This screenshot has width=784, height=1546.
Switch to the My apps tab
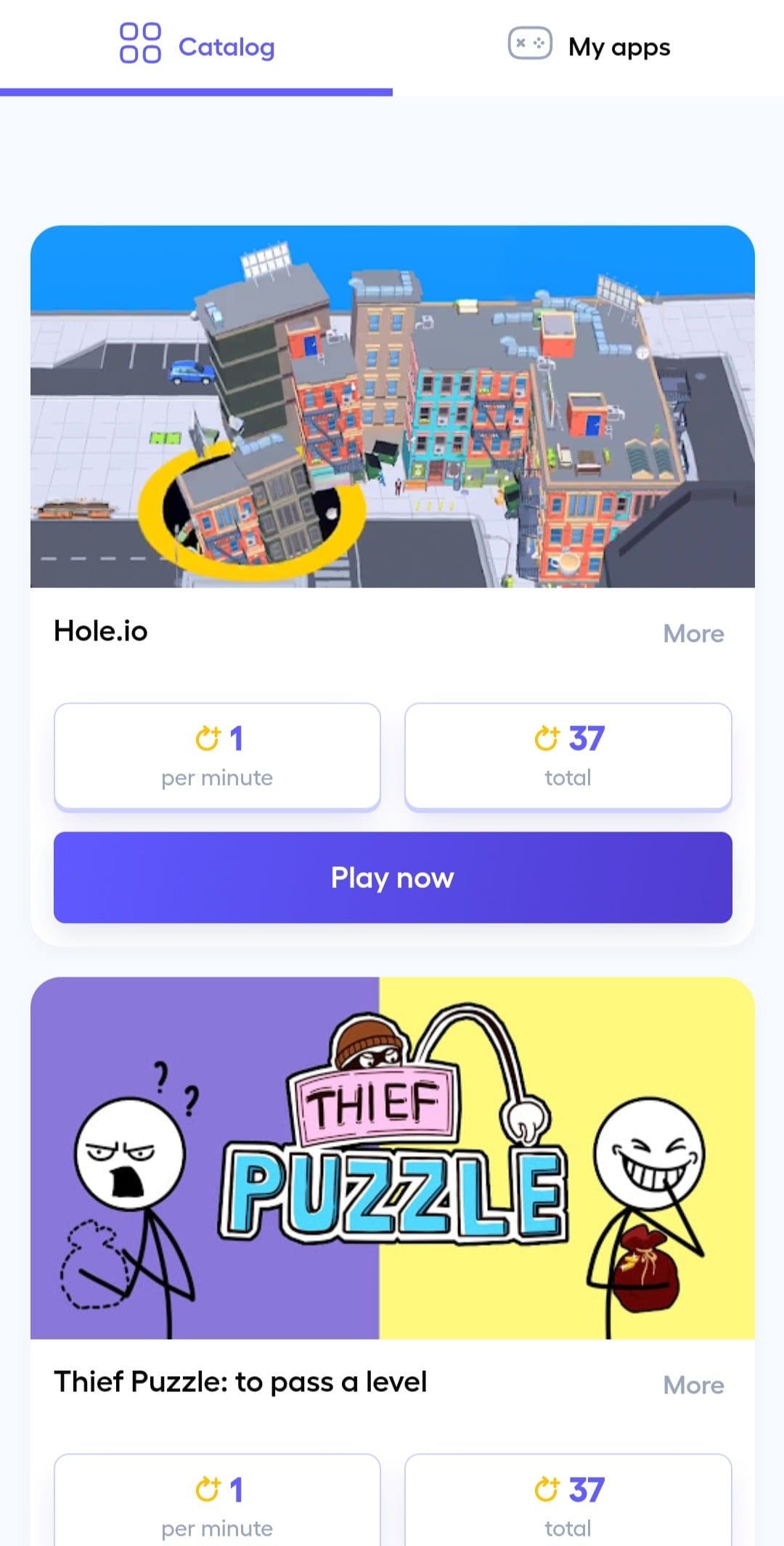coord(589,46)
